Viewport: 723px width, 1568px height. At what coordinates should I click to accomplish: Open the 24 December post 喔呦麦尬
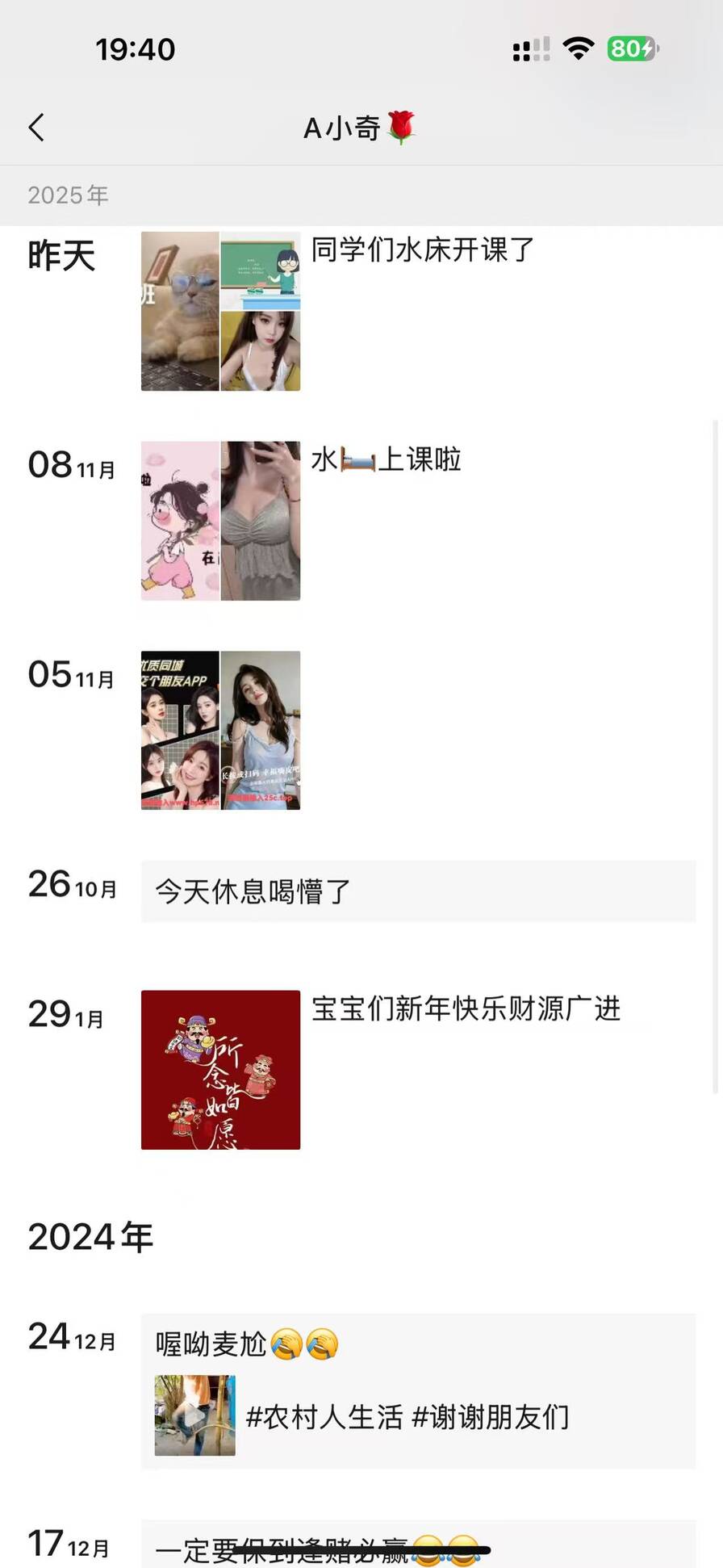417,1390
